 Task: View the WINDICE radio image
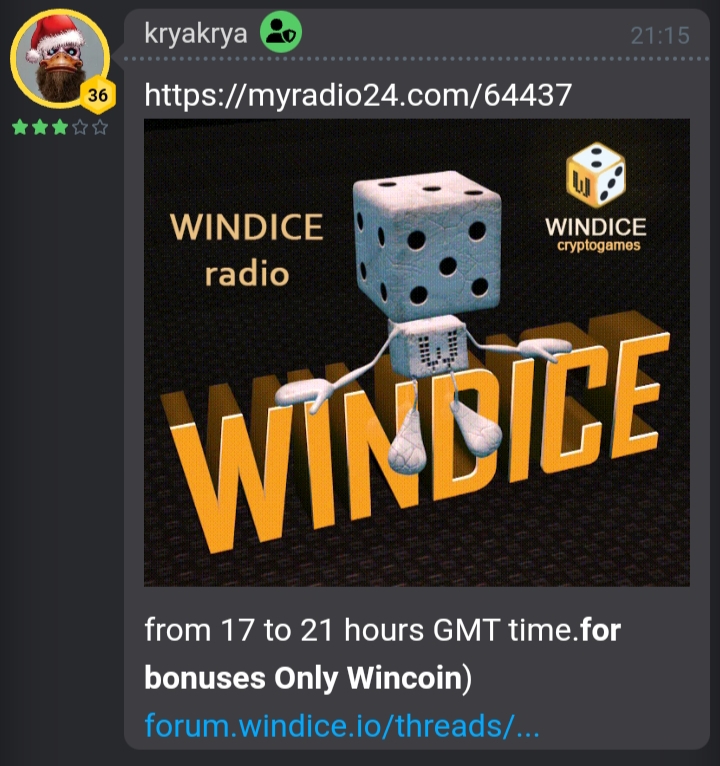click(x=416, y=352)
